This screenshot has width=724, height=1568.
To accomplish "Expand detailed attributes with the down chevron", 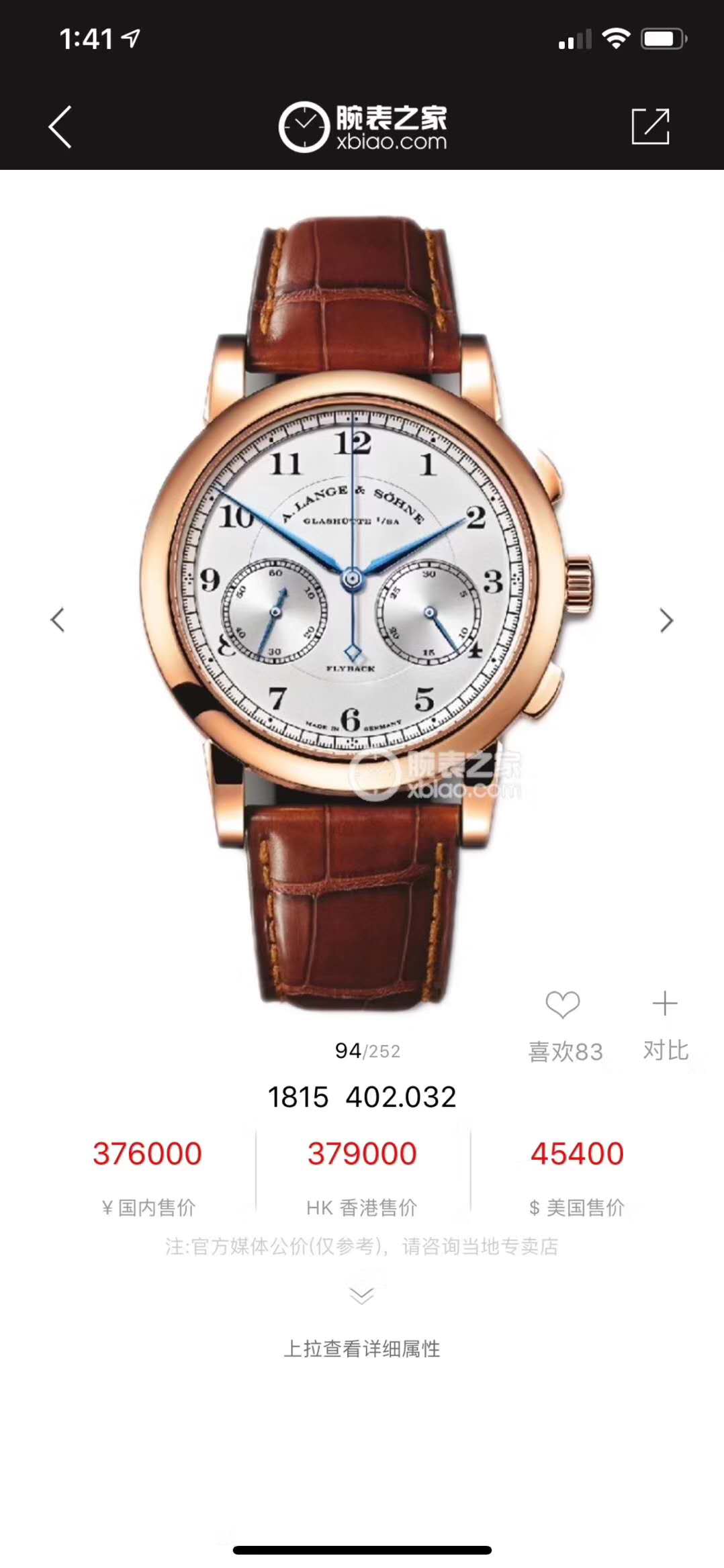I will click(x=362, y=1295).
